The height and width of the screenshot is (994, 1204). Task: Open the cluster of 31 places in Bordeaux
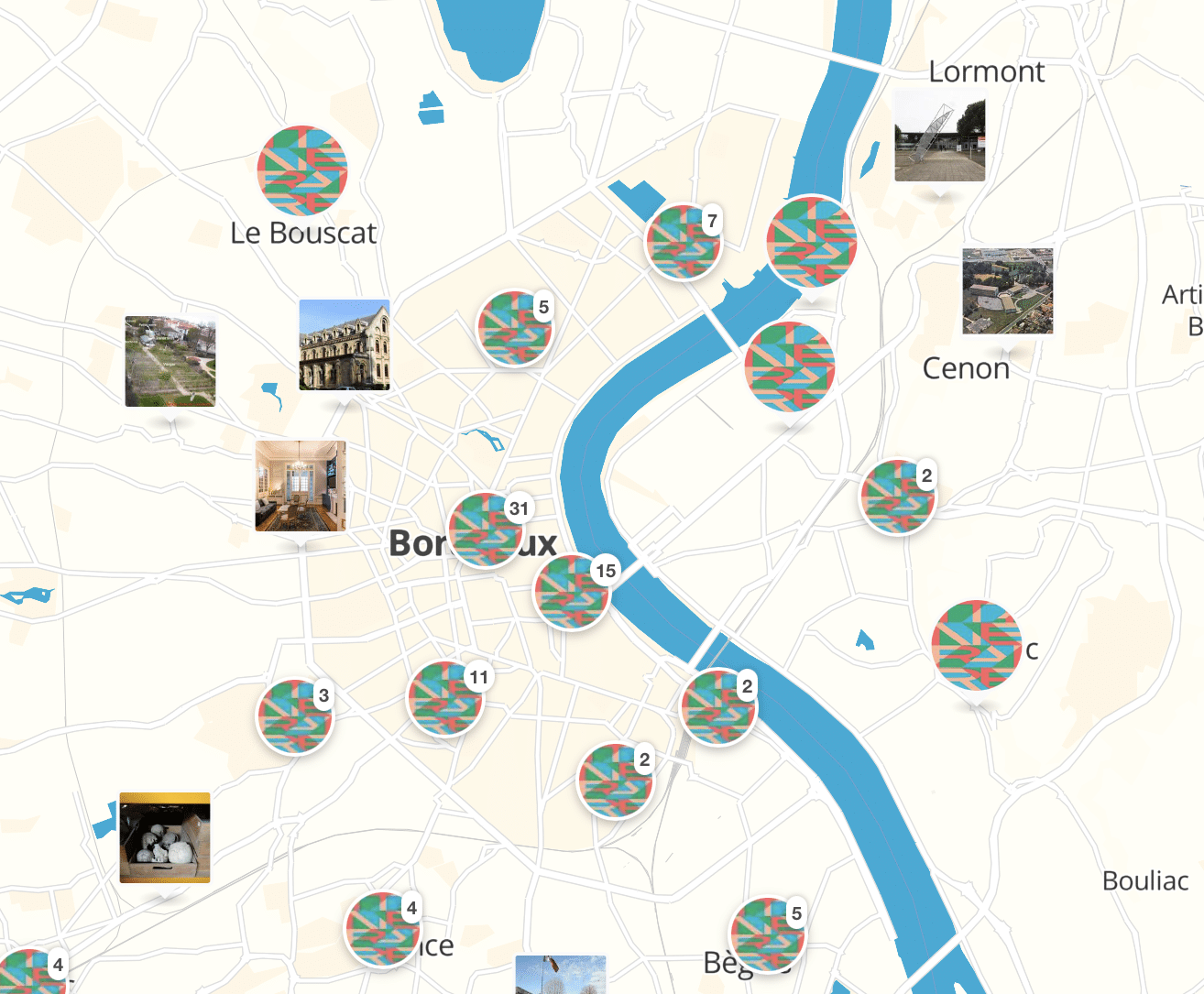coord(486,530)
